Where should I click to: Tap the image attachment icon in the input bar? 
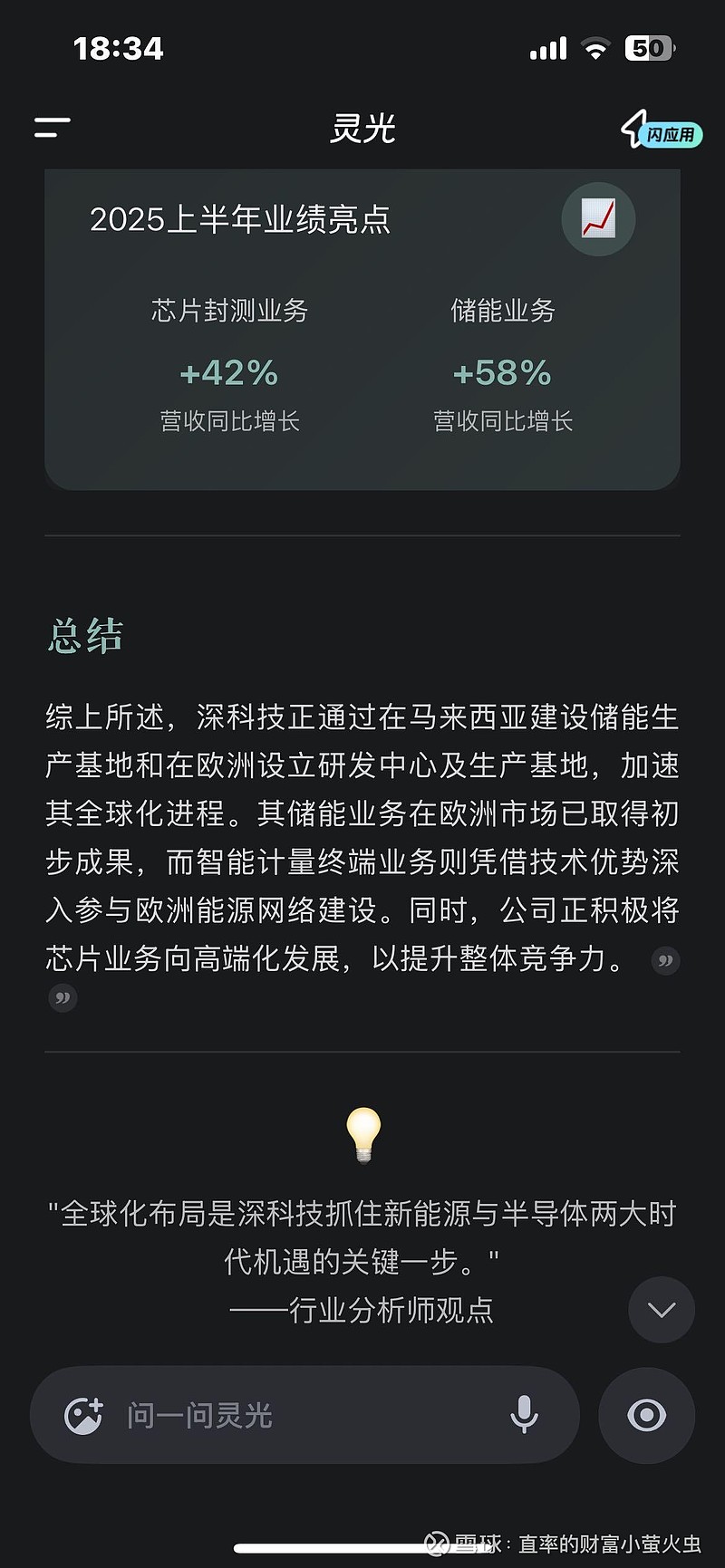click(84, 1414)
